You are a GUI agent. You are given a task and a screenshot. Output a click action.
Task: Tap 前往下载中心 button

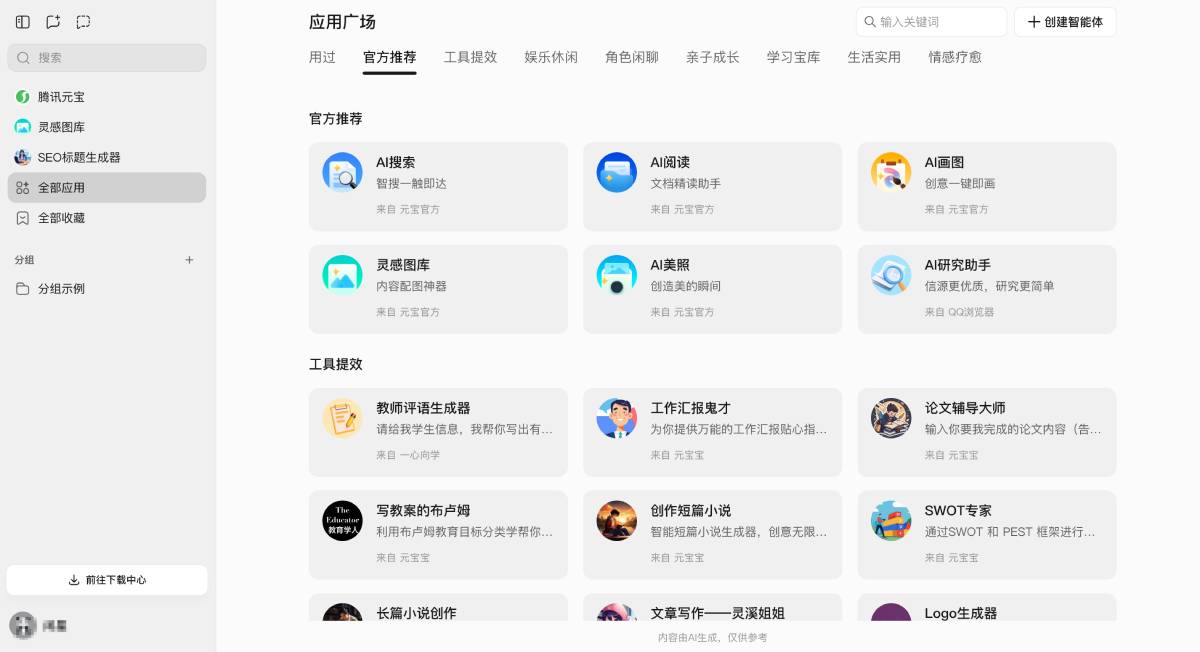point(107,580)
